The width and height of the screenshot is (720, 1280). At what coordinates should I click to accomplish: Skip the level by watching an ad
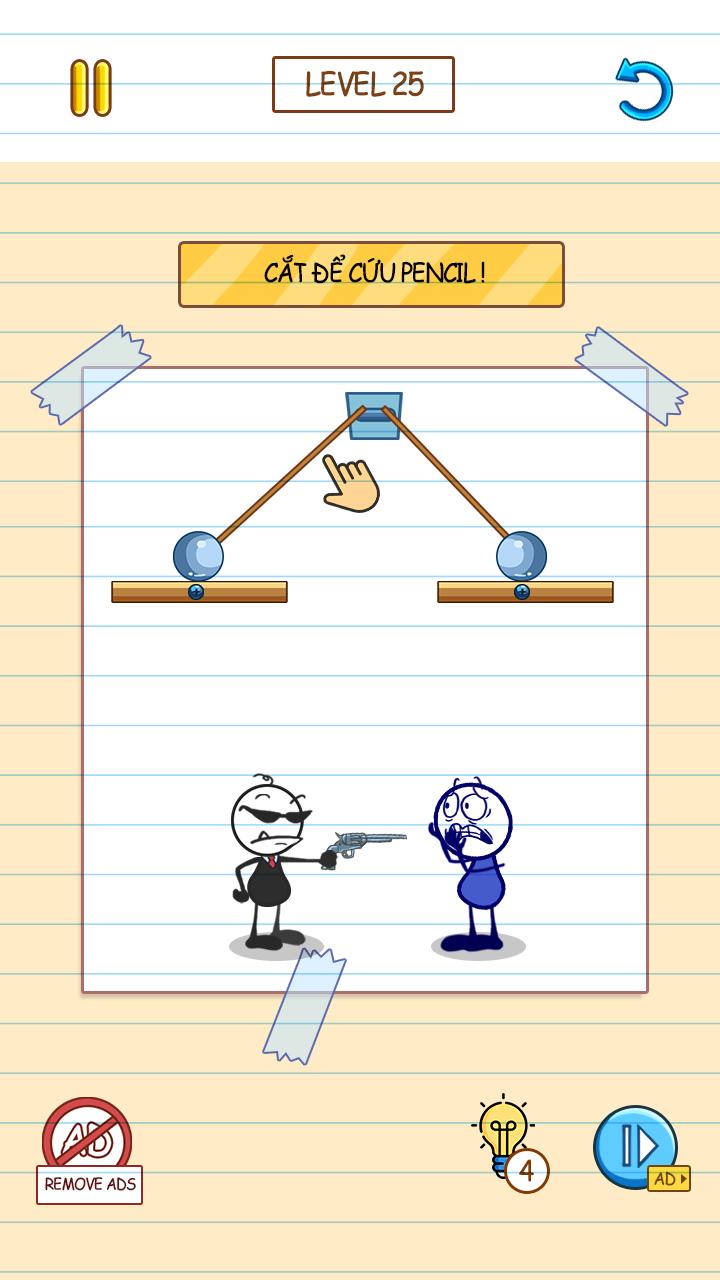(637, 1147)
